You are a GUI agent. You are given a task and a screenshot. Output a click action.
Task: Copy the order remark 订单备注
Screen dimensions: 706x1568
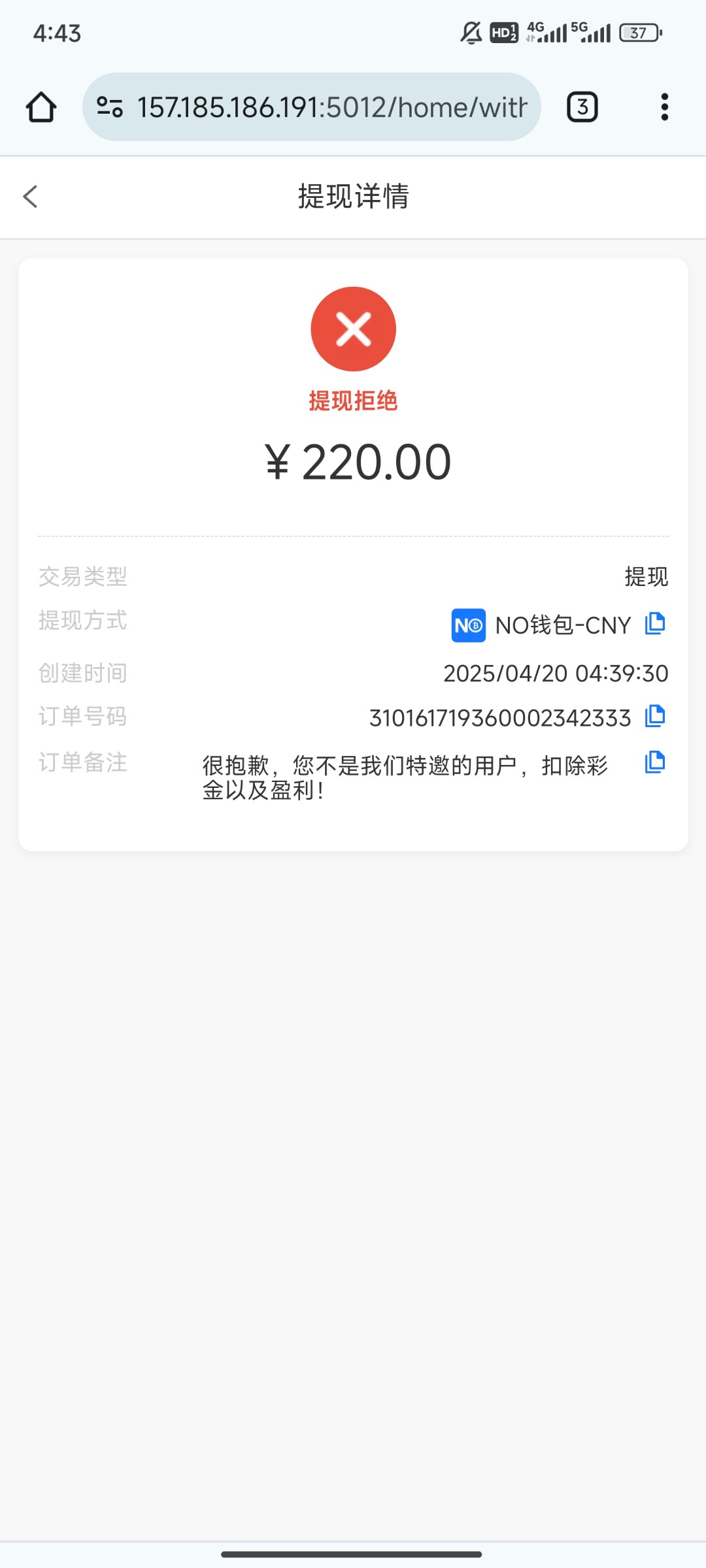655,762
